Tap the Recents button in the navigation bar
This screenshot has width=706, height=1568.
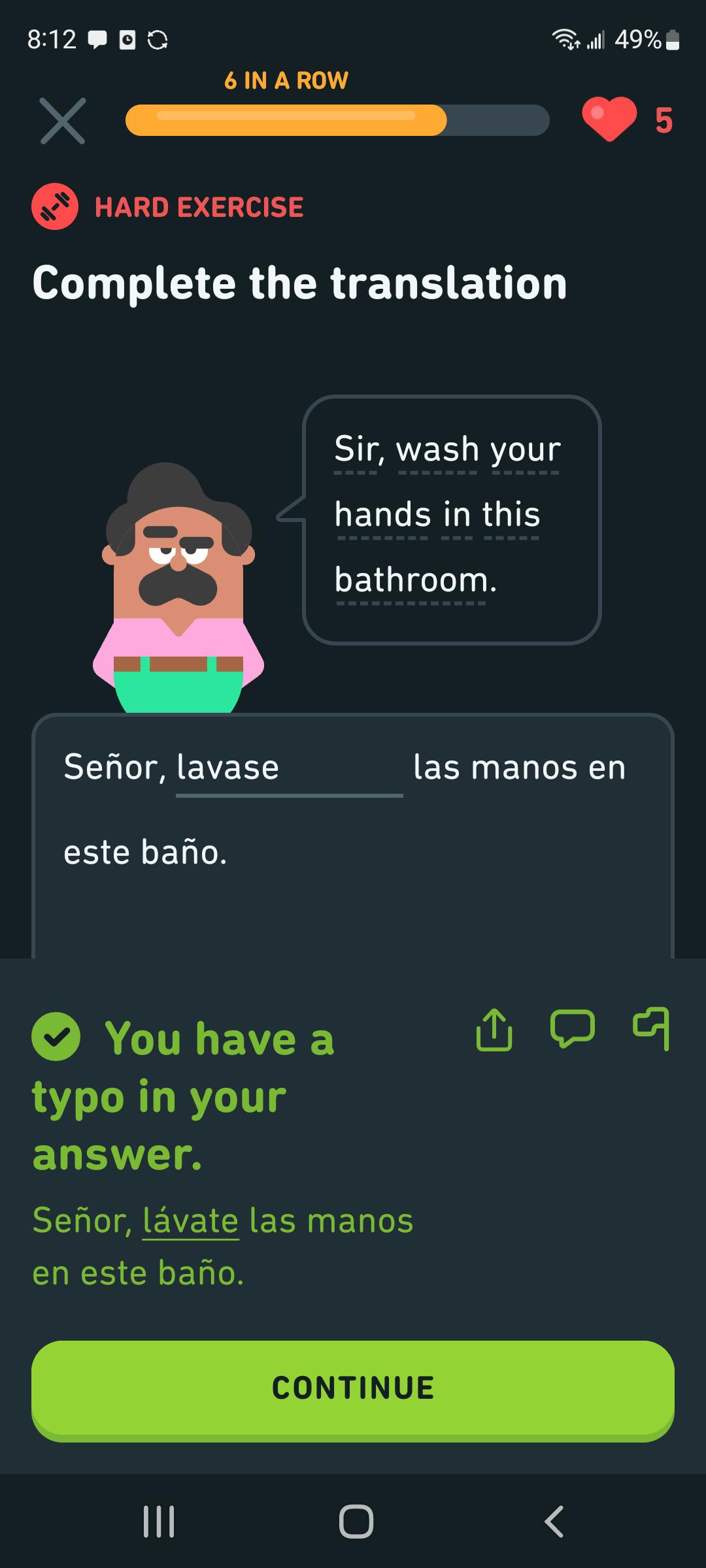(160, 1520)
